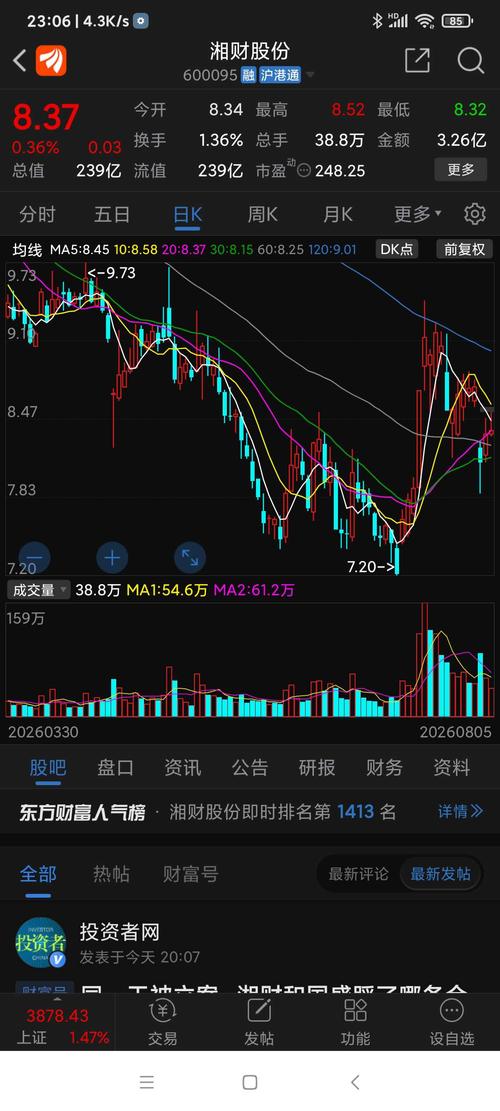The height and width of the screenshot is (1111, 500).
Task: Sort posts by 最新评论
Action: [x=358, y=874]
